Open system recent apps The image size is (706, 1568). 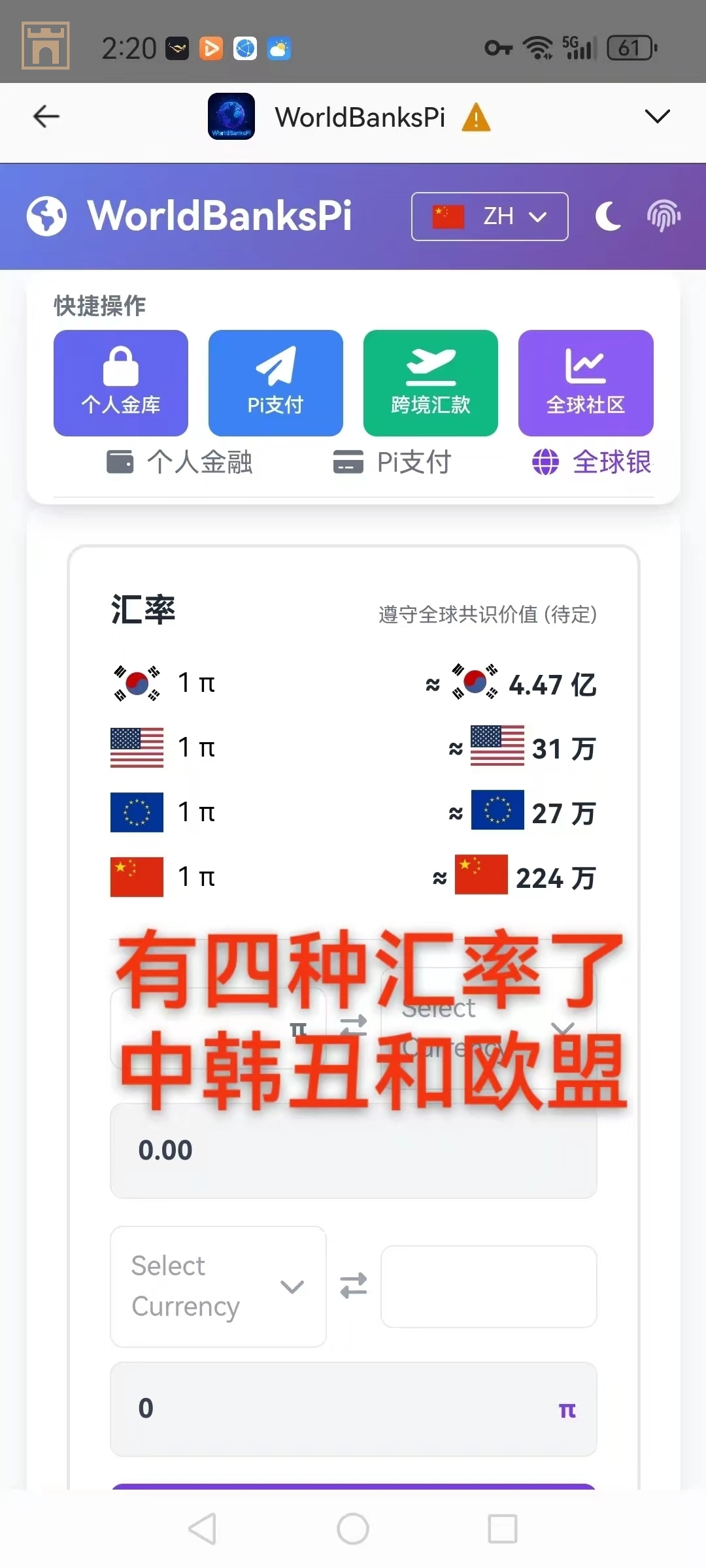click(x=503, y=1529)
